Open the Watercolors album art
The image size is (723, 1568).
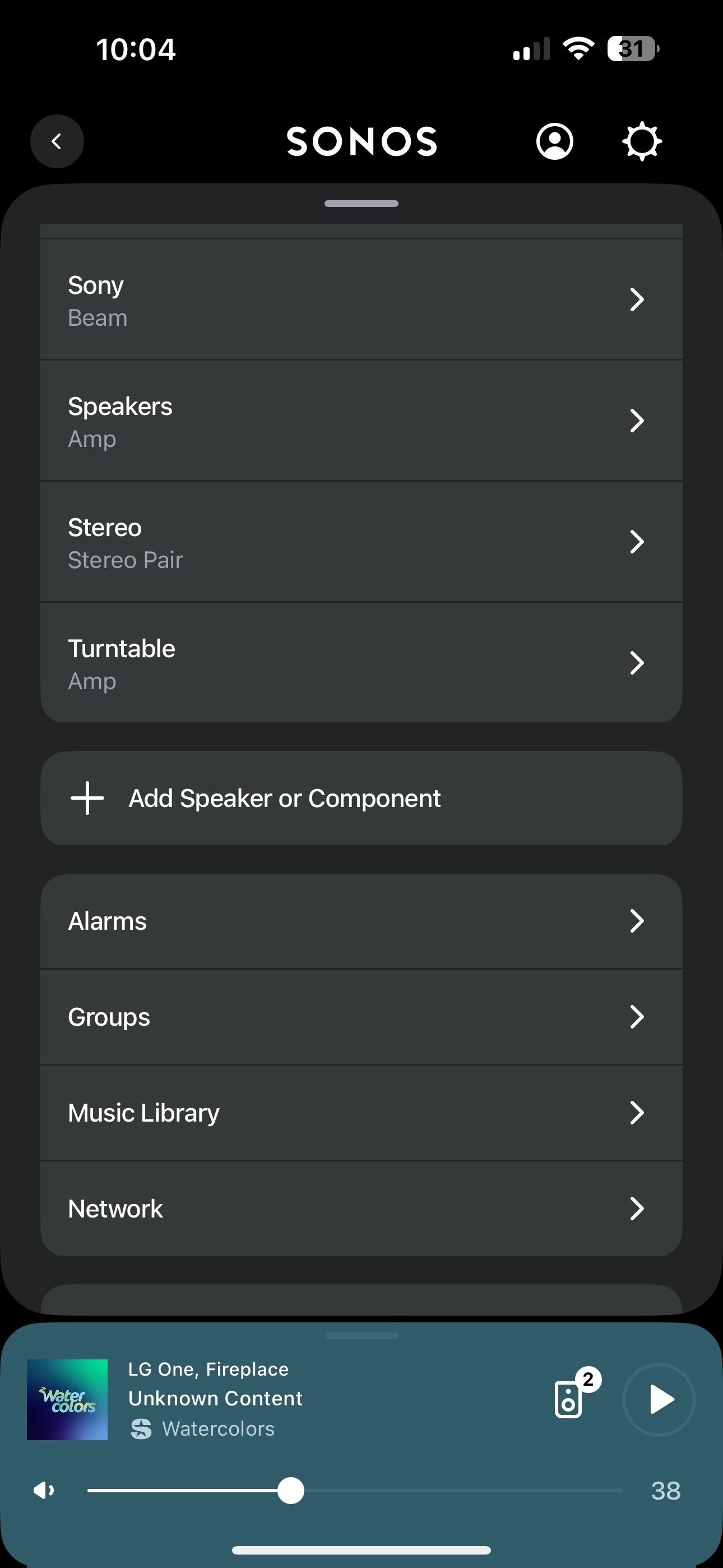(68, 1399)
